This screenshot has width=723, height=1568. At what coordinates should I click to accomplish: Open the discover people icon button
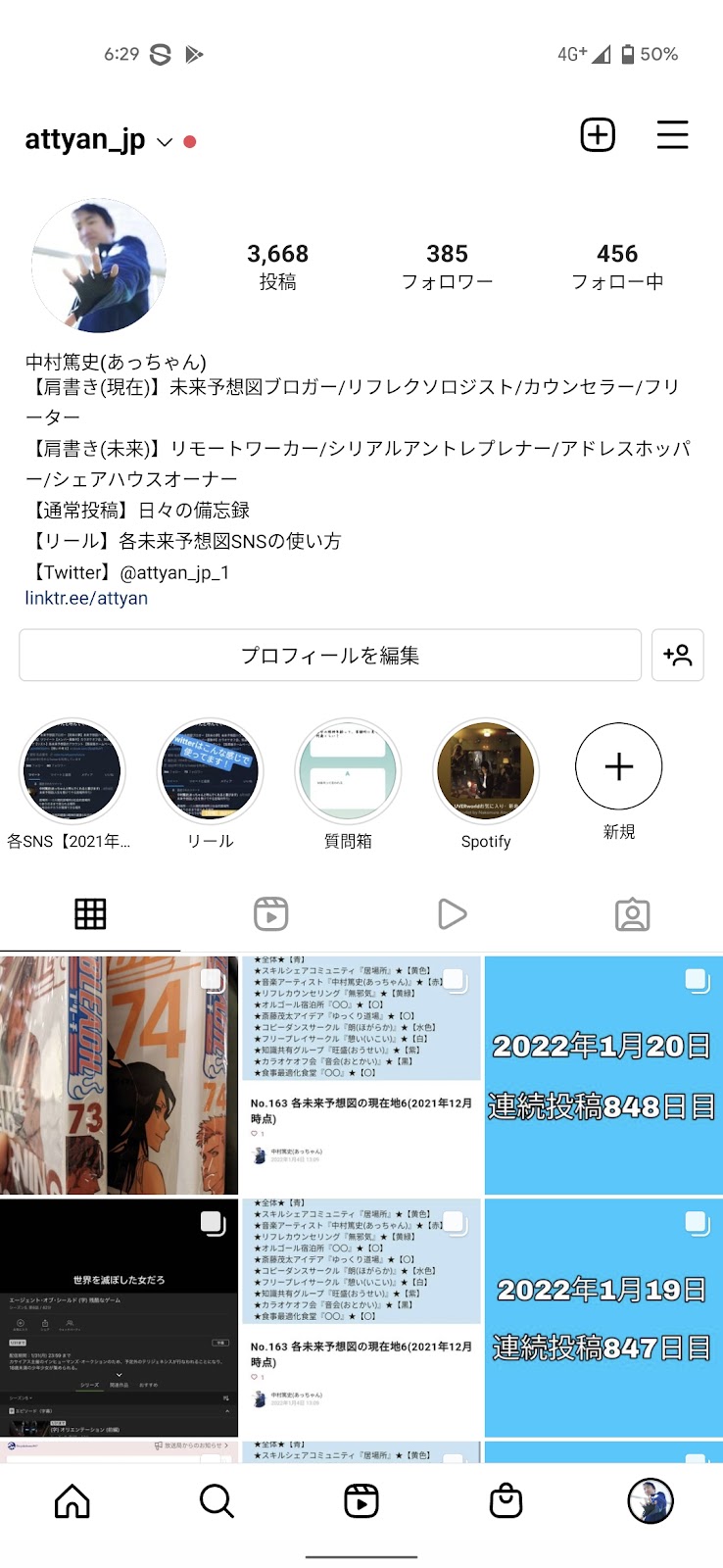click(x=678, y=656)
